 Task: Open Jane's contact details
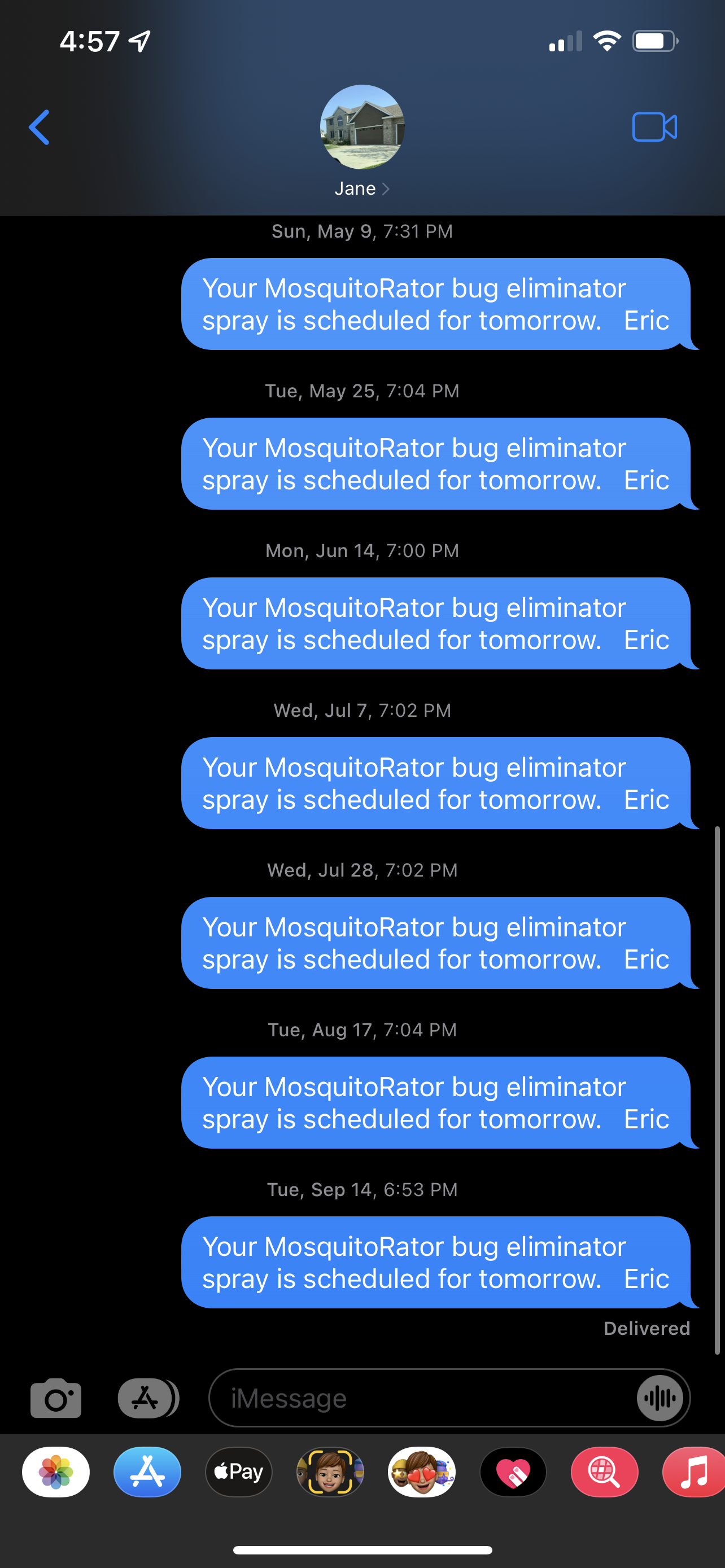361,141
